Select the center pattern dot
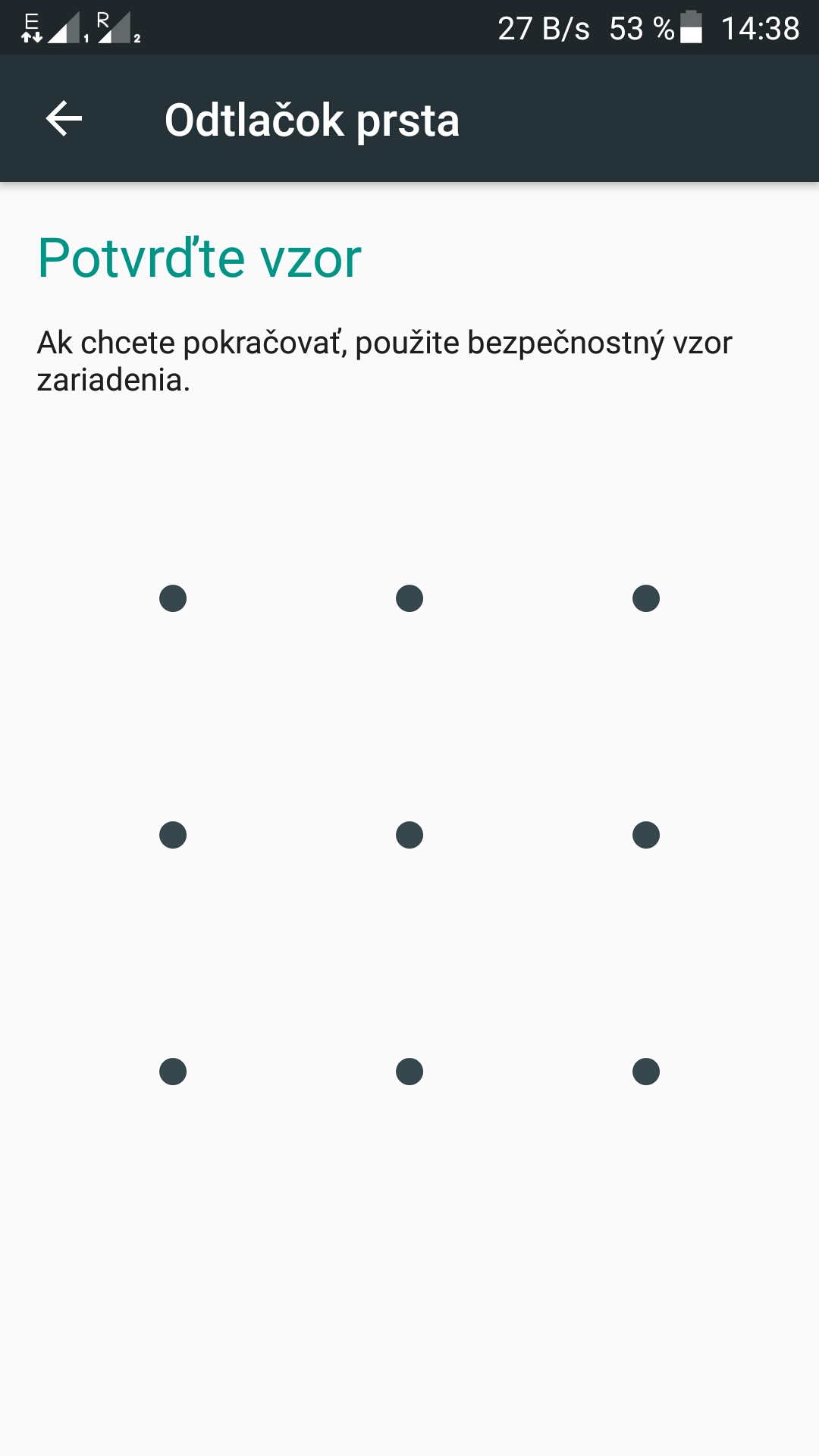 pos(409,835)
